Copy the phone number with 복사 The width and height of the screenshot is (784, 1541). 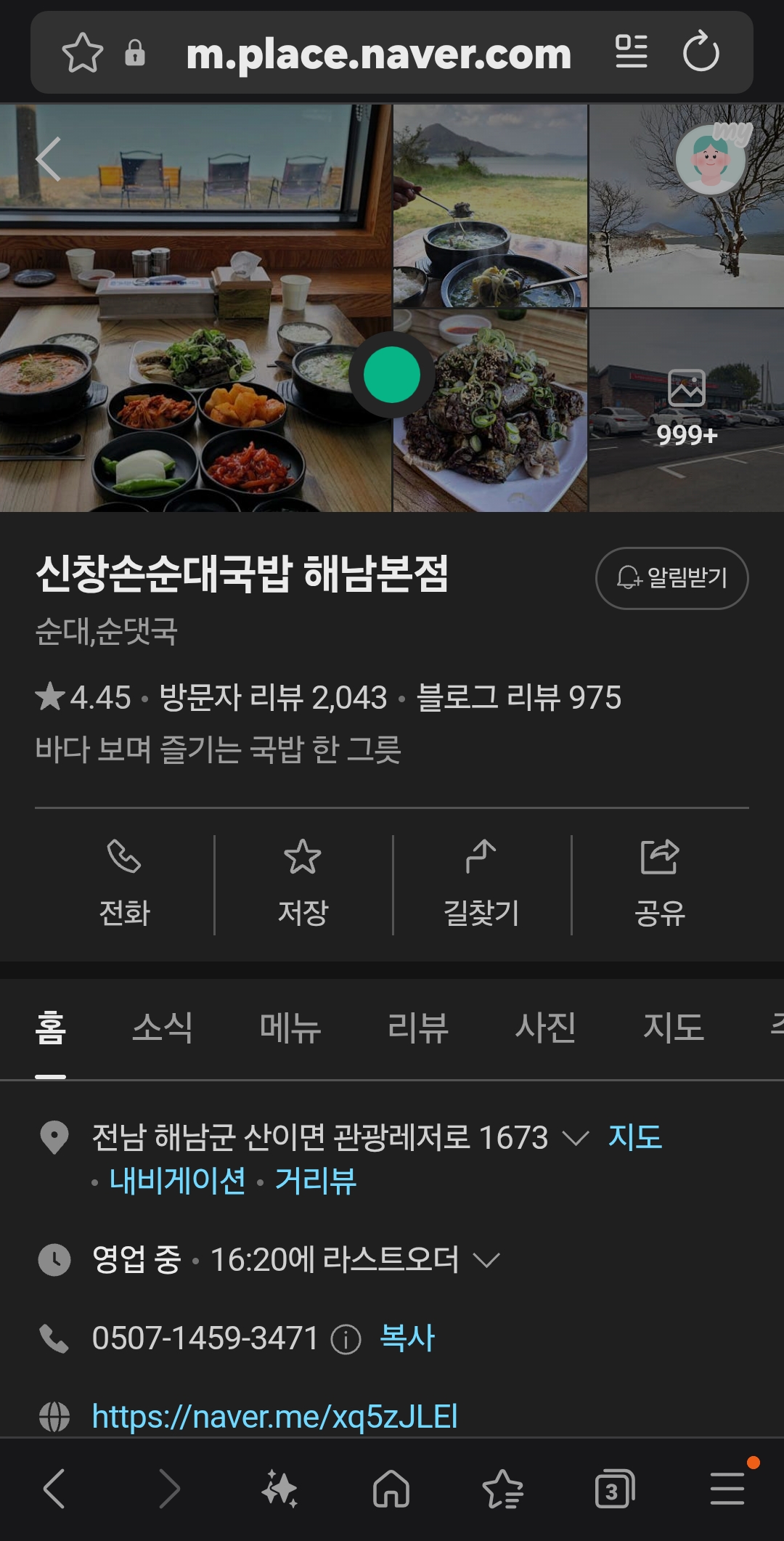coord(407,1338)
